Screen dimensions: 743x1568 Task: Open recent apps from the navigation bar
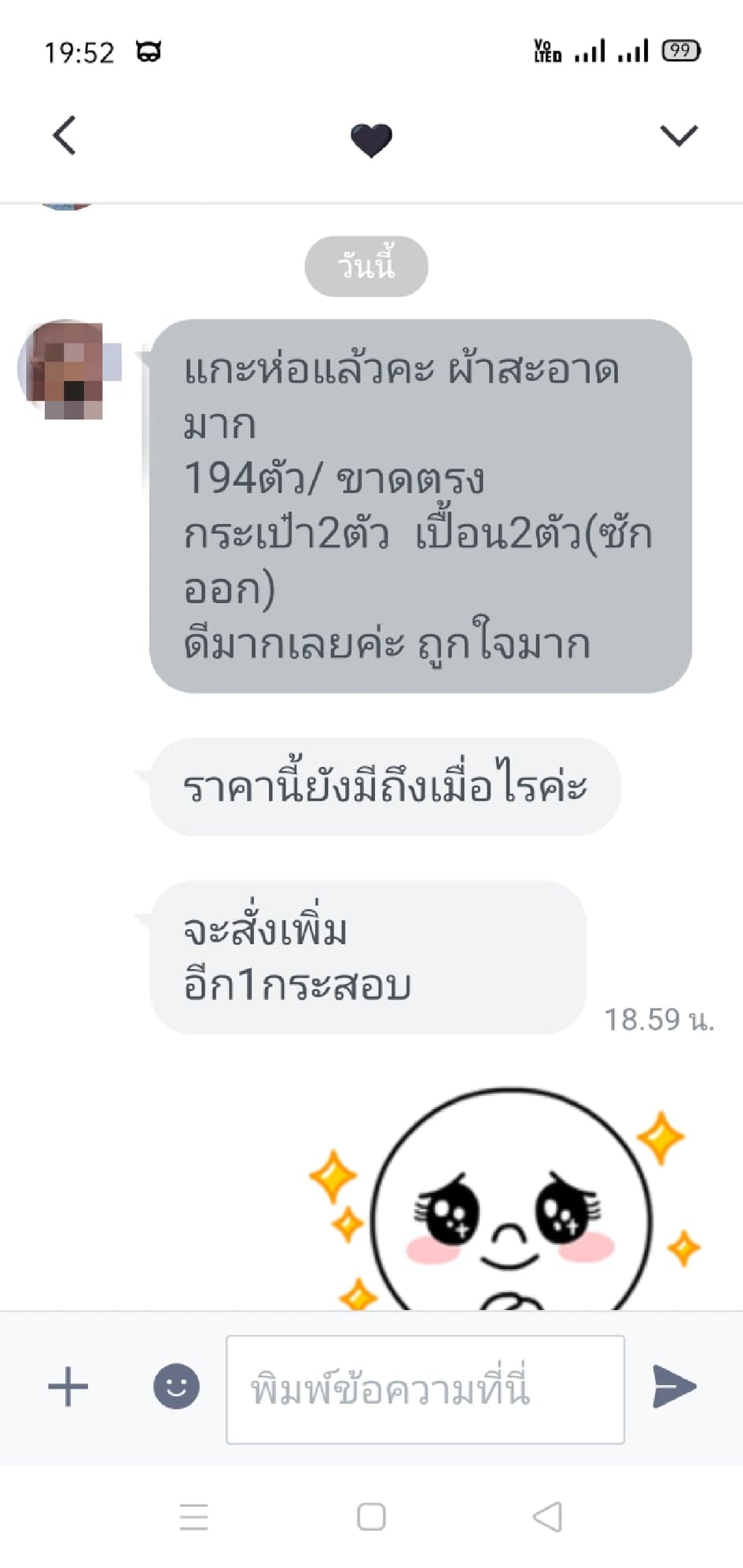tap(193, 1516)
